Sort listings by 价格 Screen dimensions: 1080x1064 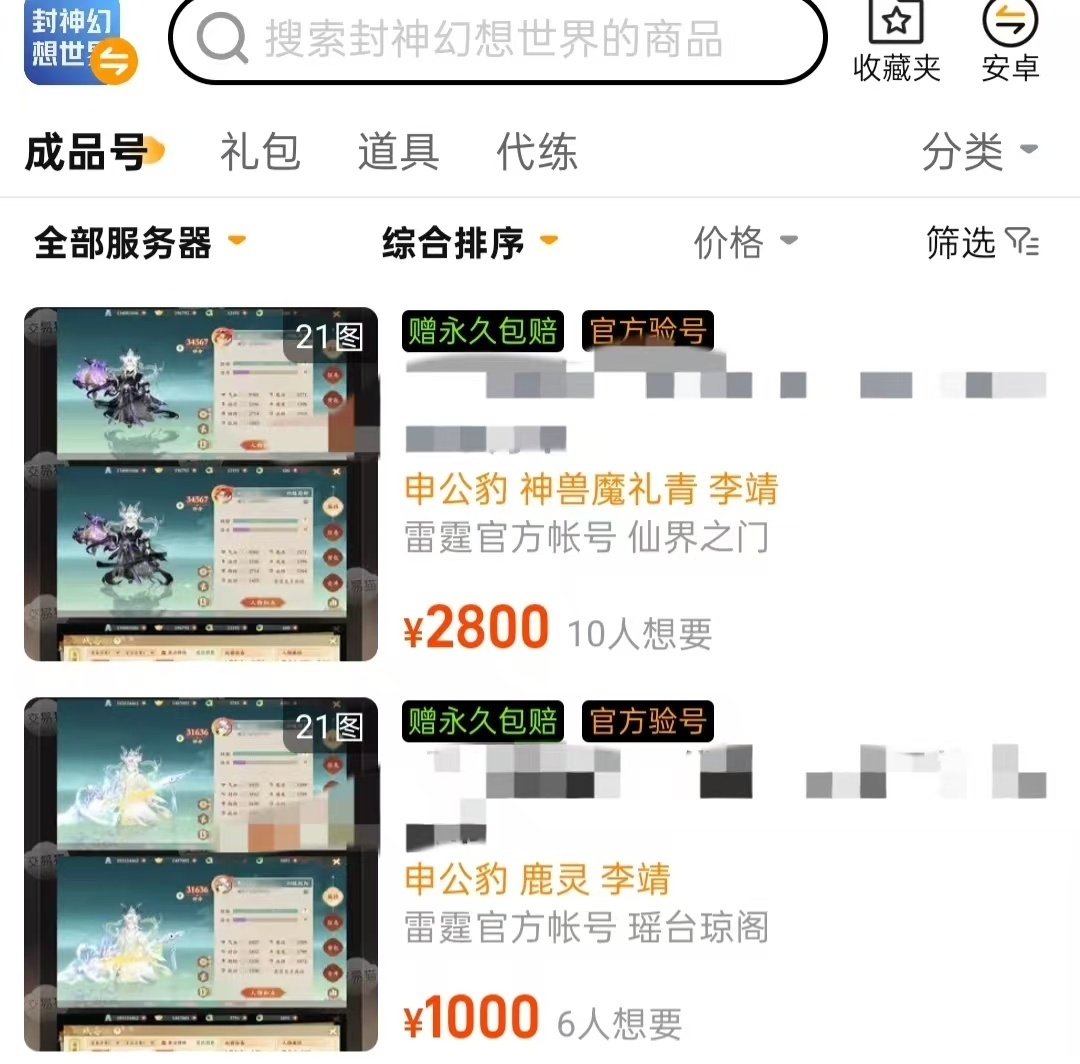(745, 242)
